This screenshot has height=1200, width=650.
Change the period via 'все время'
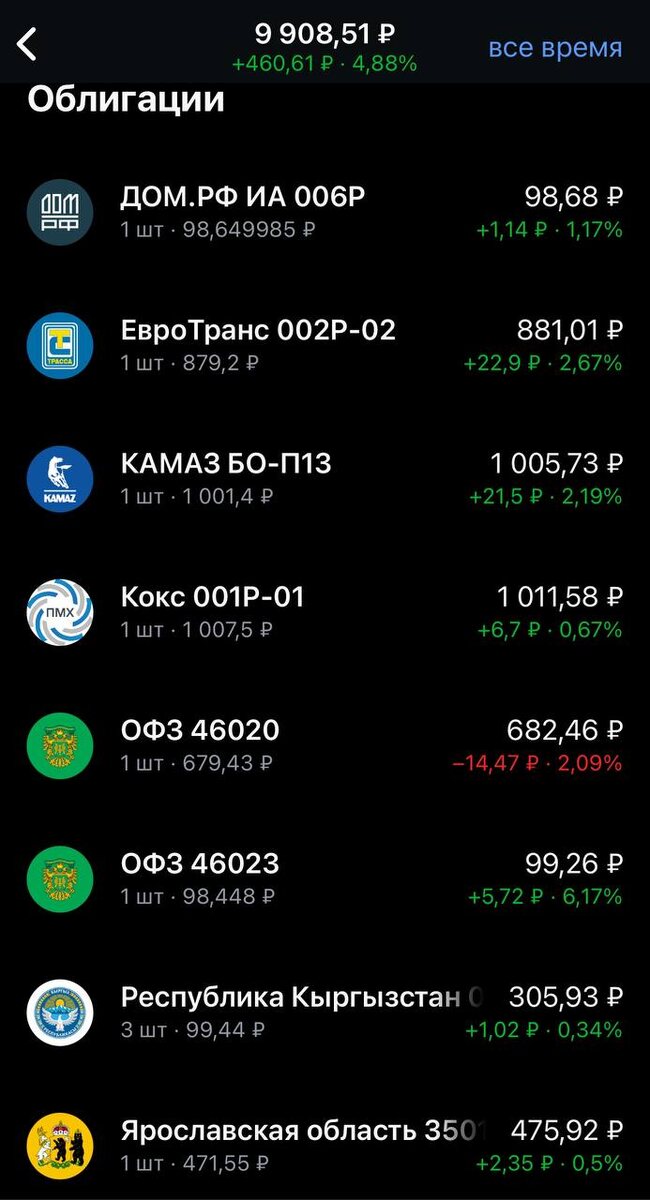(555, 48)
